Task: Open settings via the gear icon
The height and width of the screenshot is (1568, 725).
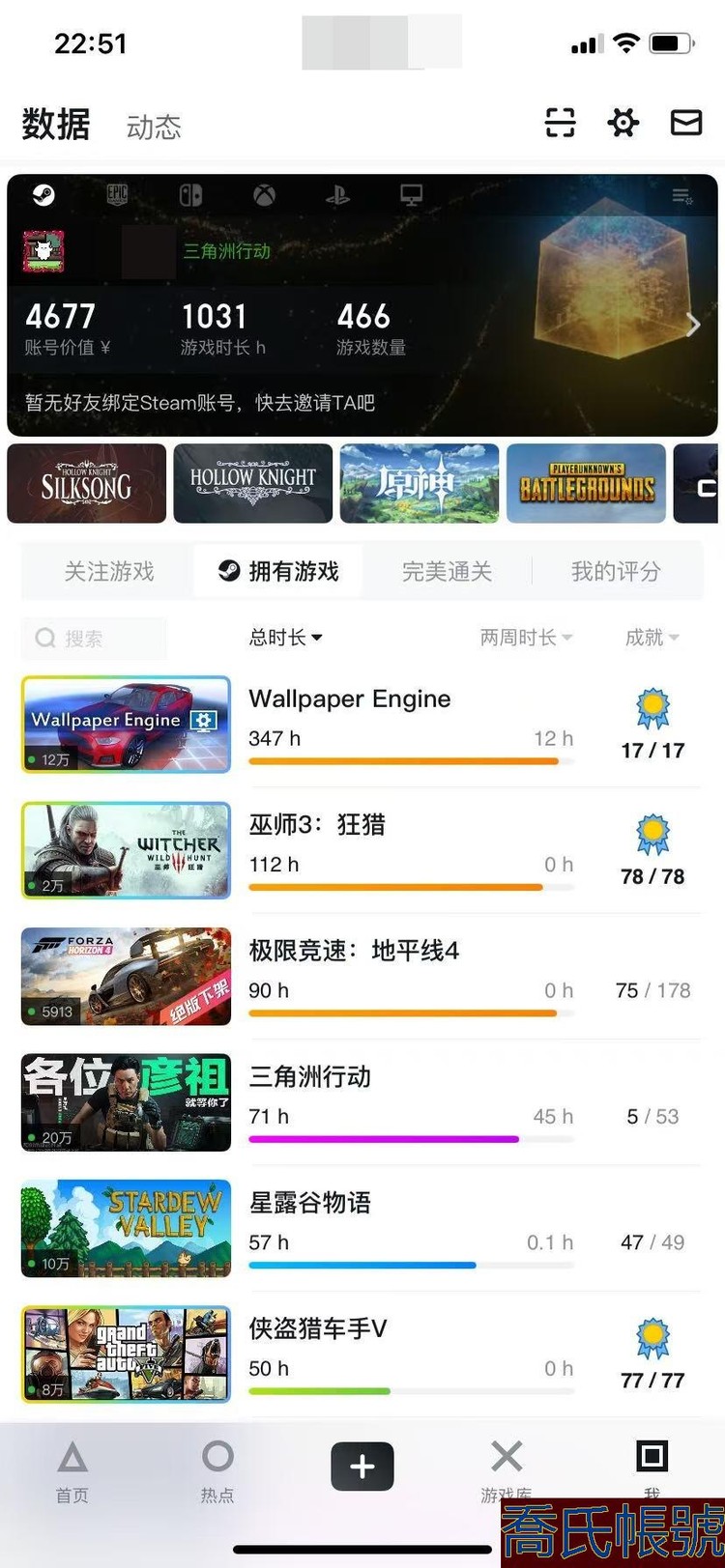Action: point(623,123)
